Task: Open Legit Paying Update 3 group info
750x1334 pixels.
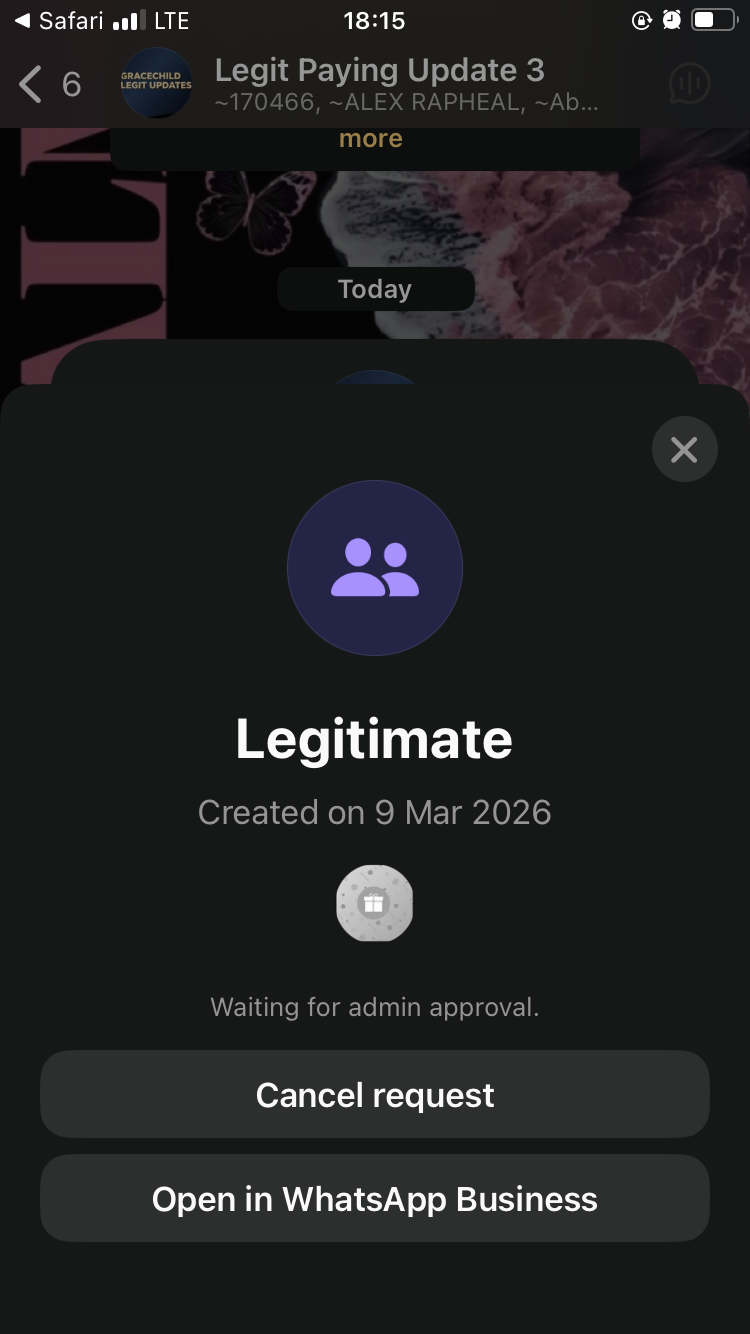Action: [x=380, y=84]
